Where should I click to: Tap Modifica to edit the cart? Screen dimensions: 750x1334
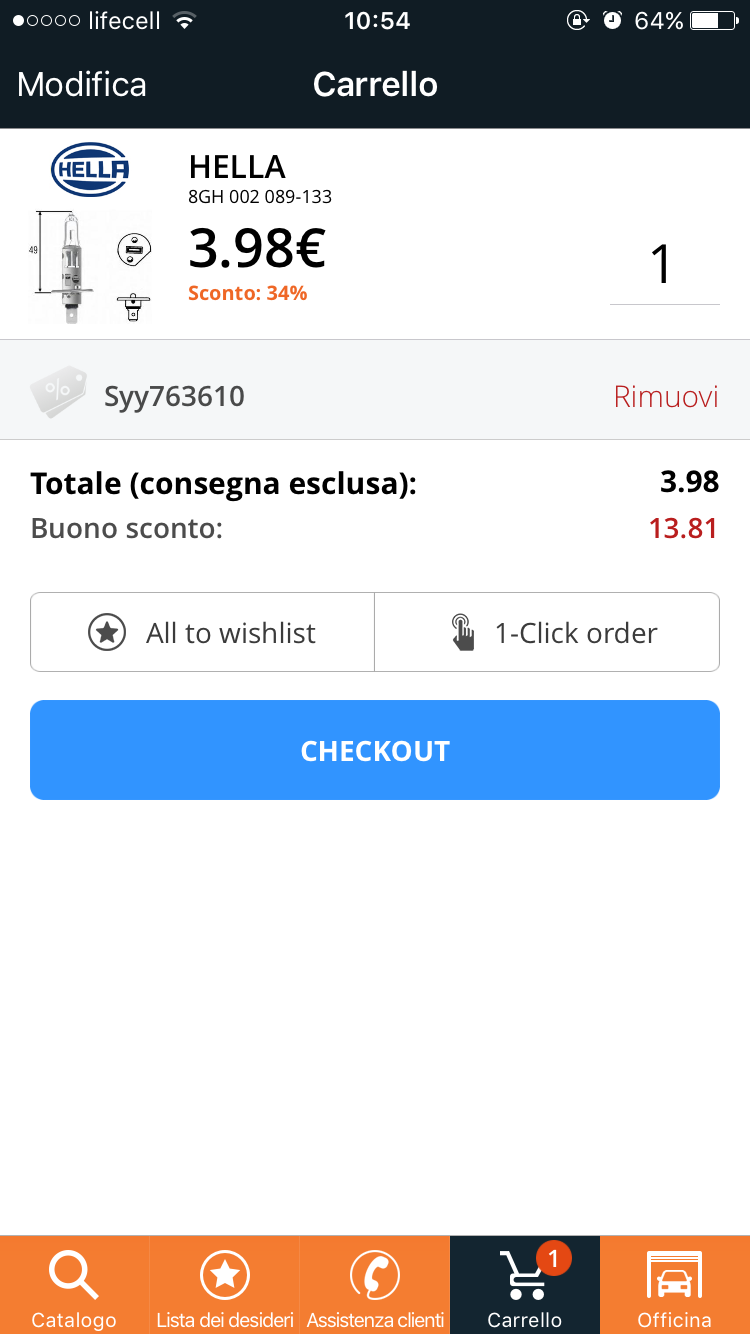(82, 85)
